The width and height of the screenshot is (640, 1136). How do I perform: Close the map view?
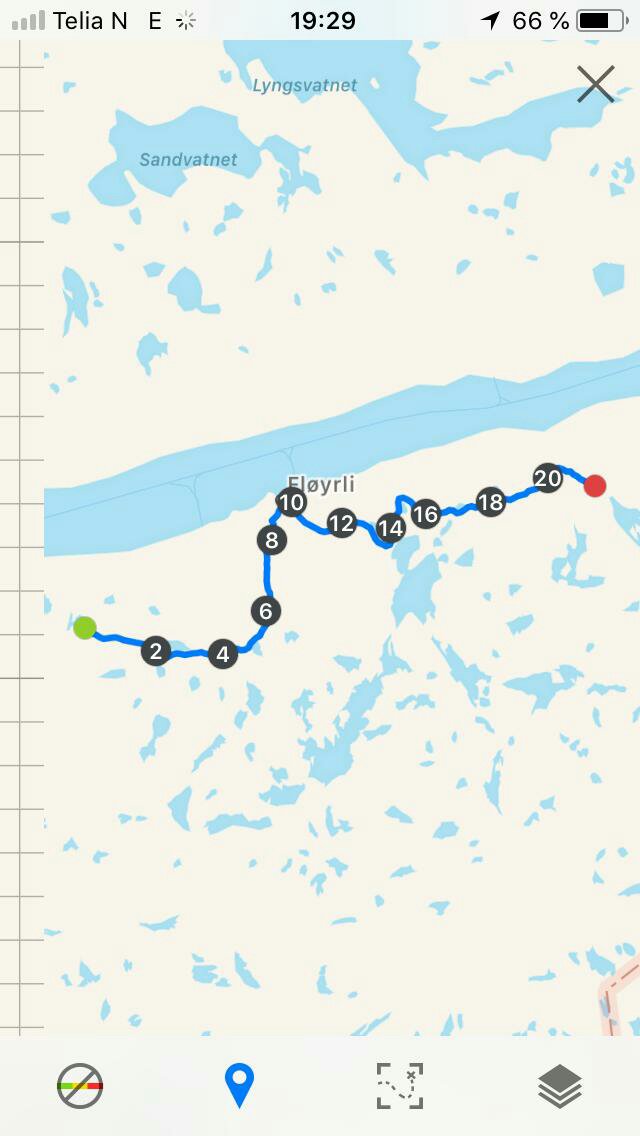[595, 85]
